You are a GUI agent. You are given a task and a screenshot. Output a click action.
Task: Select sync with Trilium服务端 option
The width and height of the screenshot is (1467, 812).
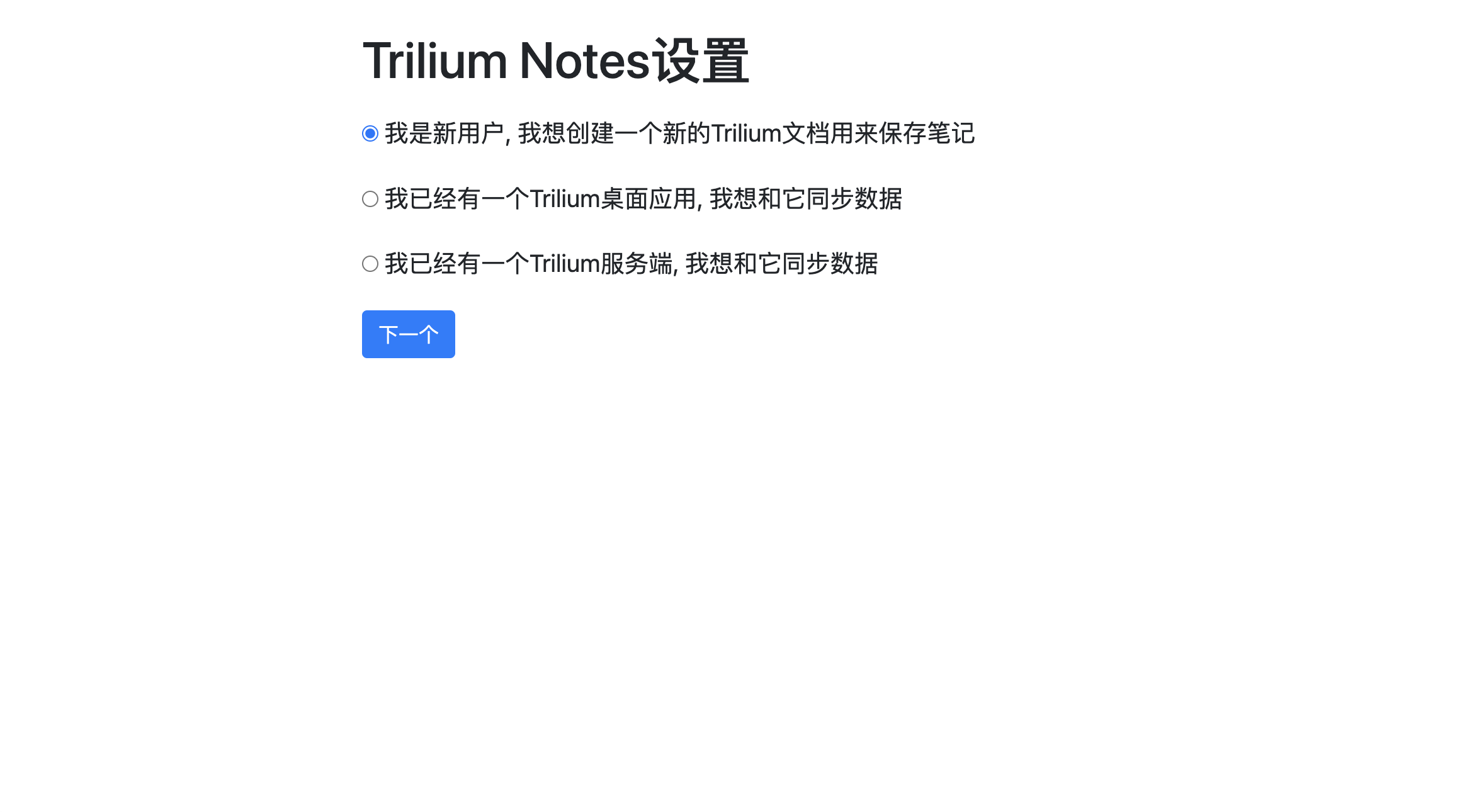pos(370,264)
